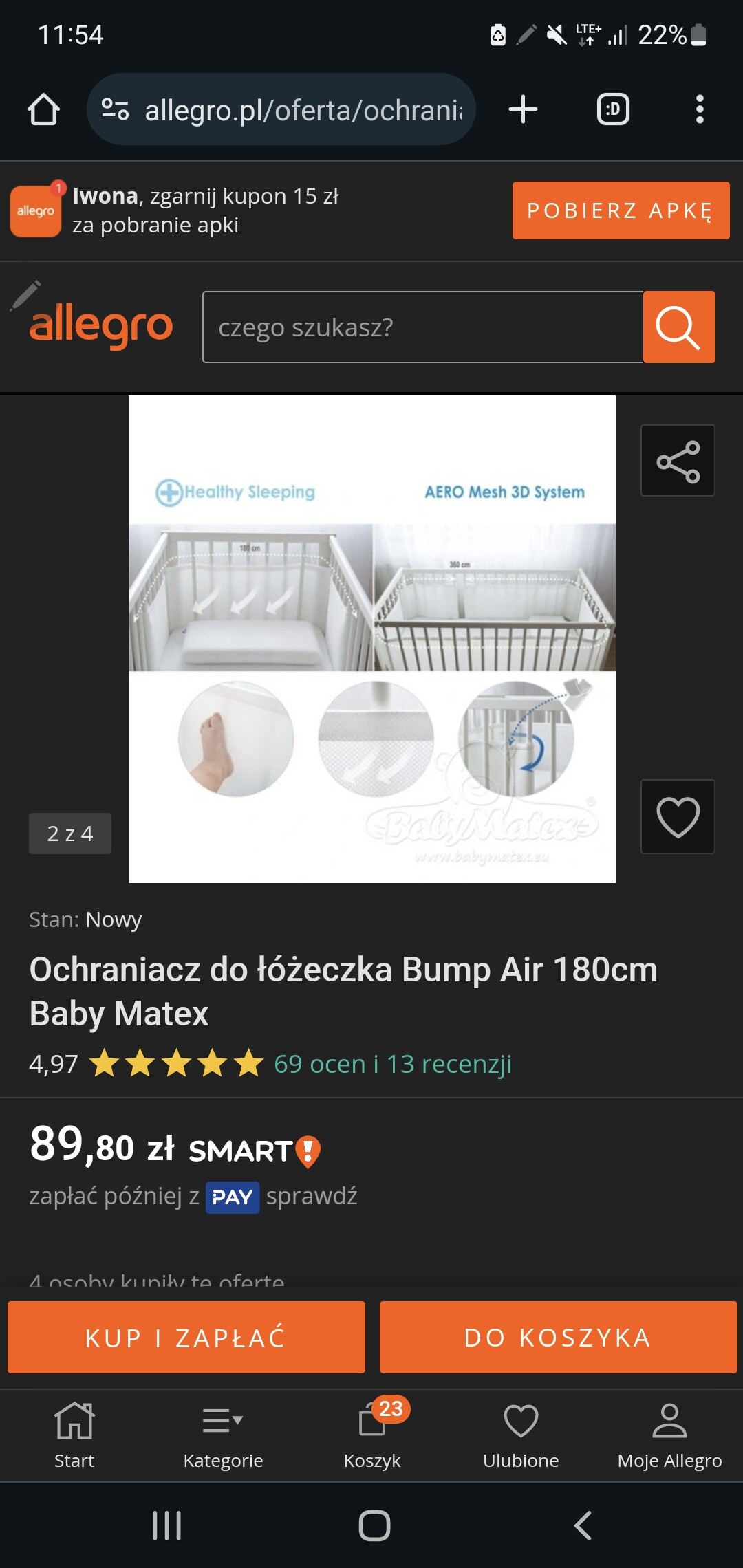Tap the orange search magnifier button
This screenshot has height=1568, width=743.
[678, 327]
